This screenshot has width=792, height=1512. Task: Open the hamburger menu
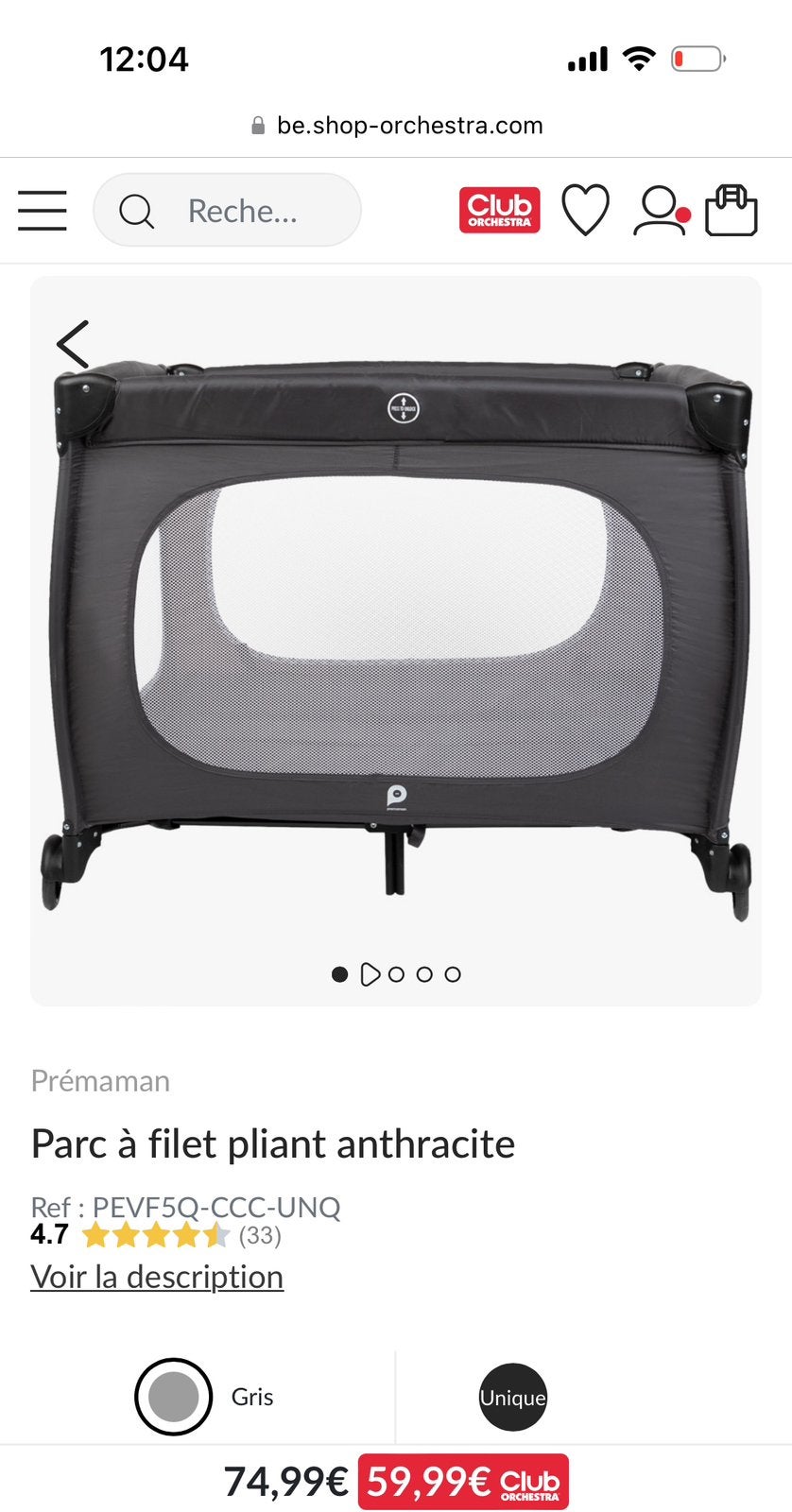(x=43, y=210)
